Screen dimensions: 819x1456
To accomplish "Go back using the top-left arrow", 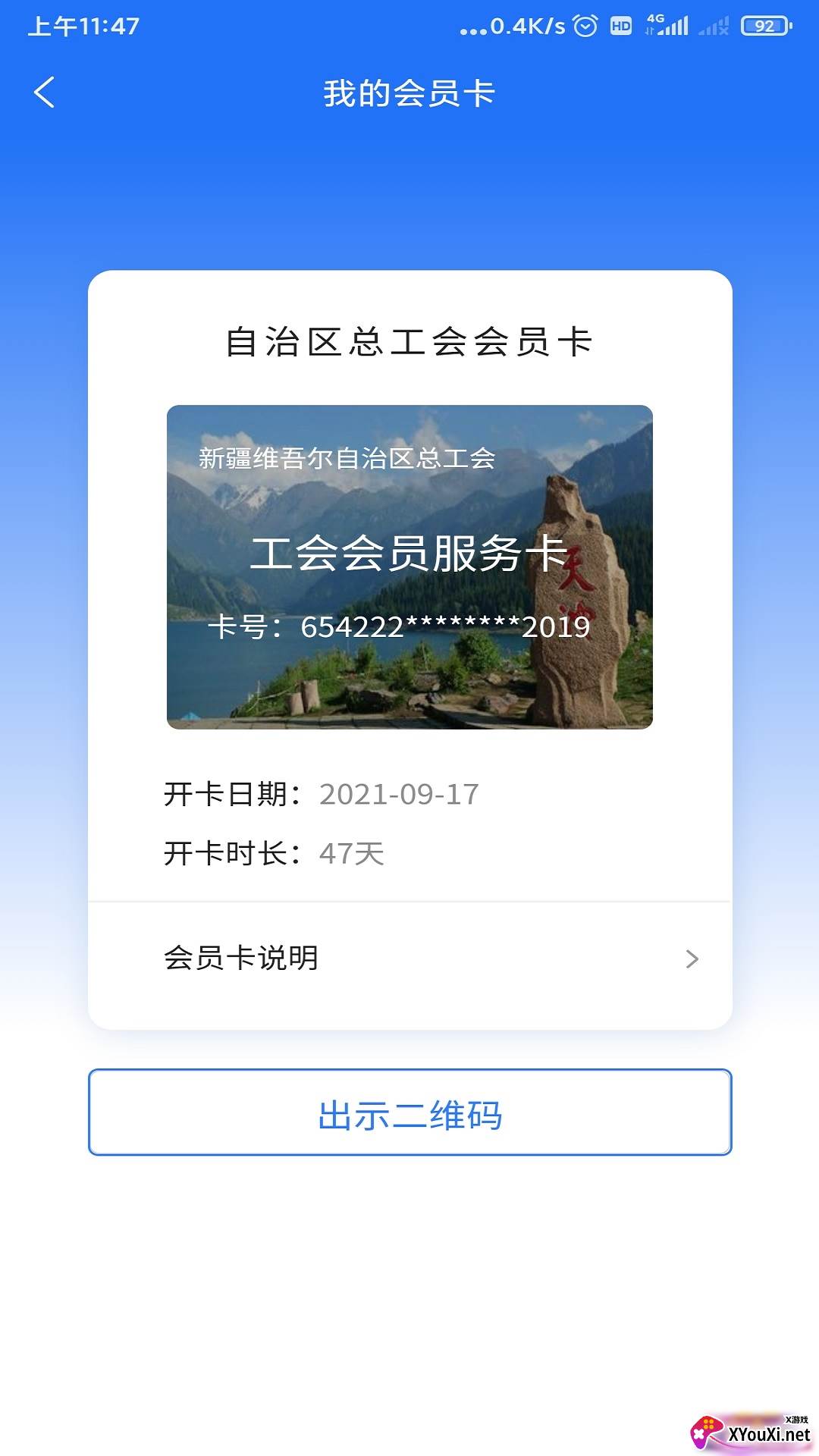I will pos(45,93).
